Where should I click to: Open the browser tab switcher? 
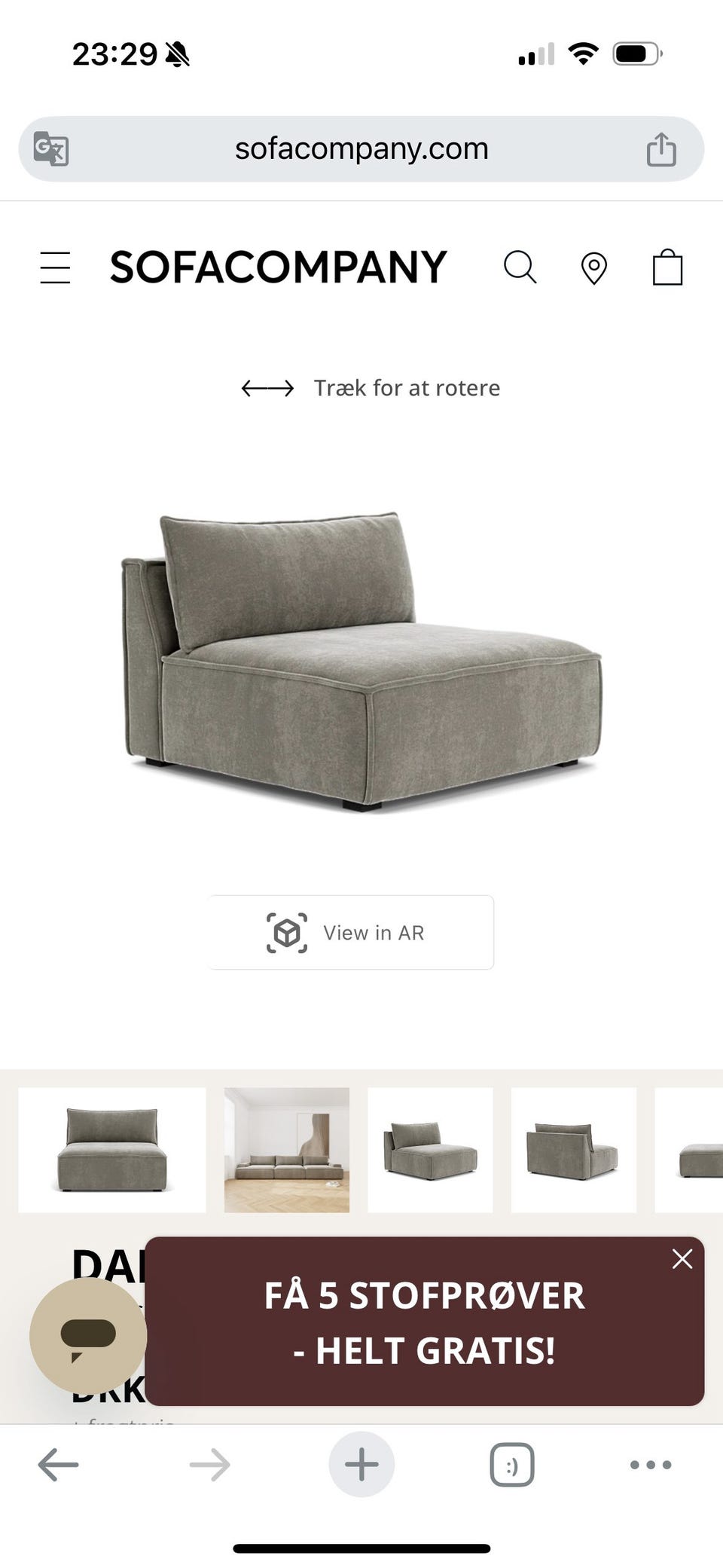[512, 1464]
